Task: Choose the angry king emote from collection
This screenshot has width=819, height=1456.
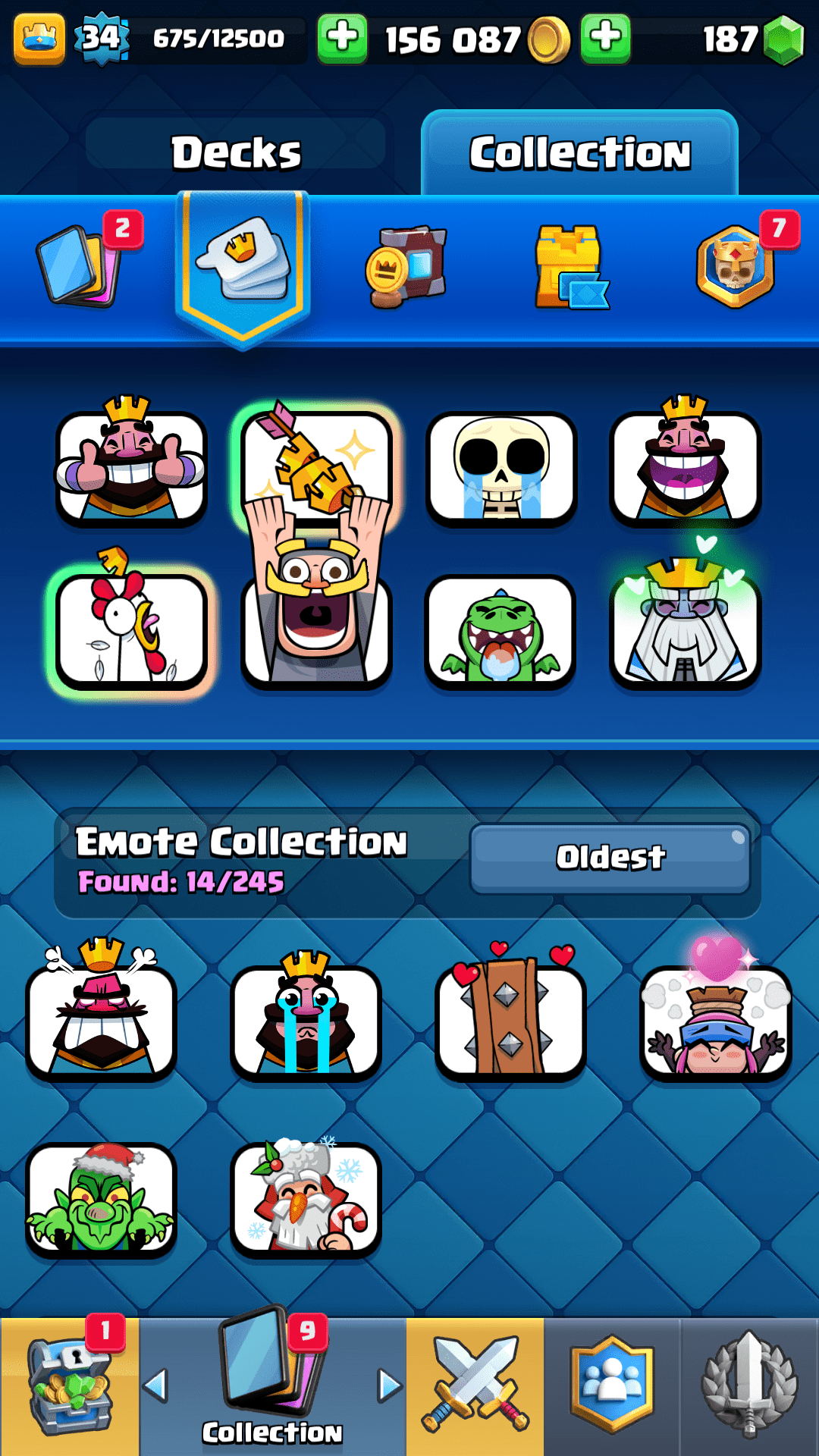Action: tap(102, 1021)
